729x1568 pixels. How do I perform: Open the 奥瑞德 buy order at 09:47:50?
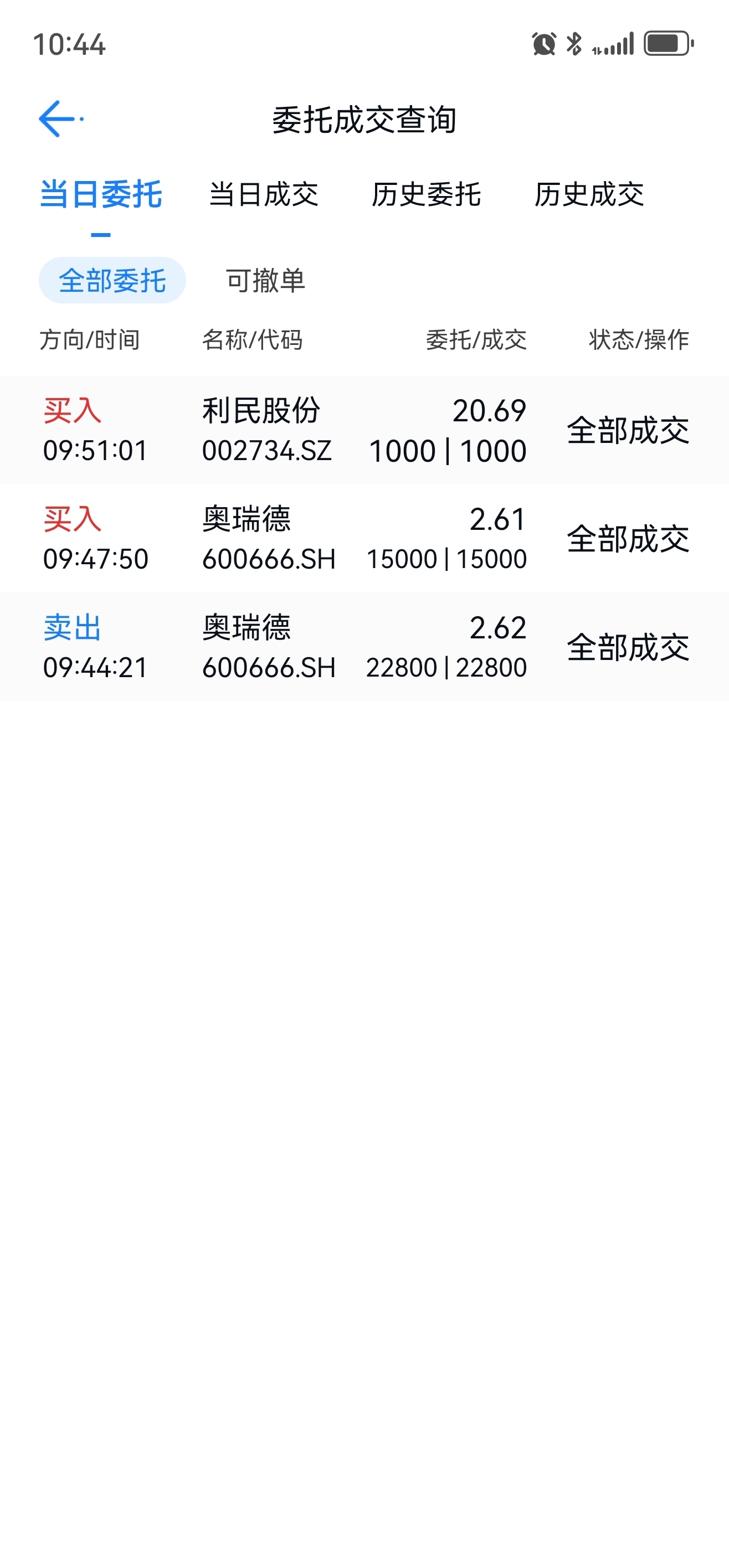[364, 539]
